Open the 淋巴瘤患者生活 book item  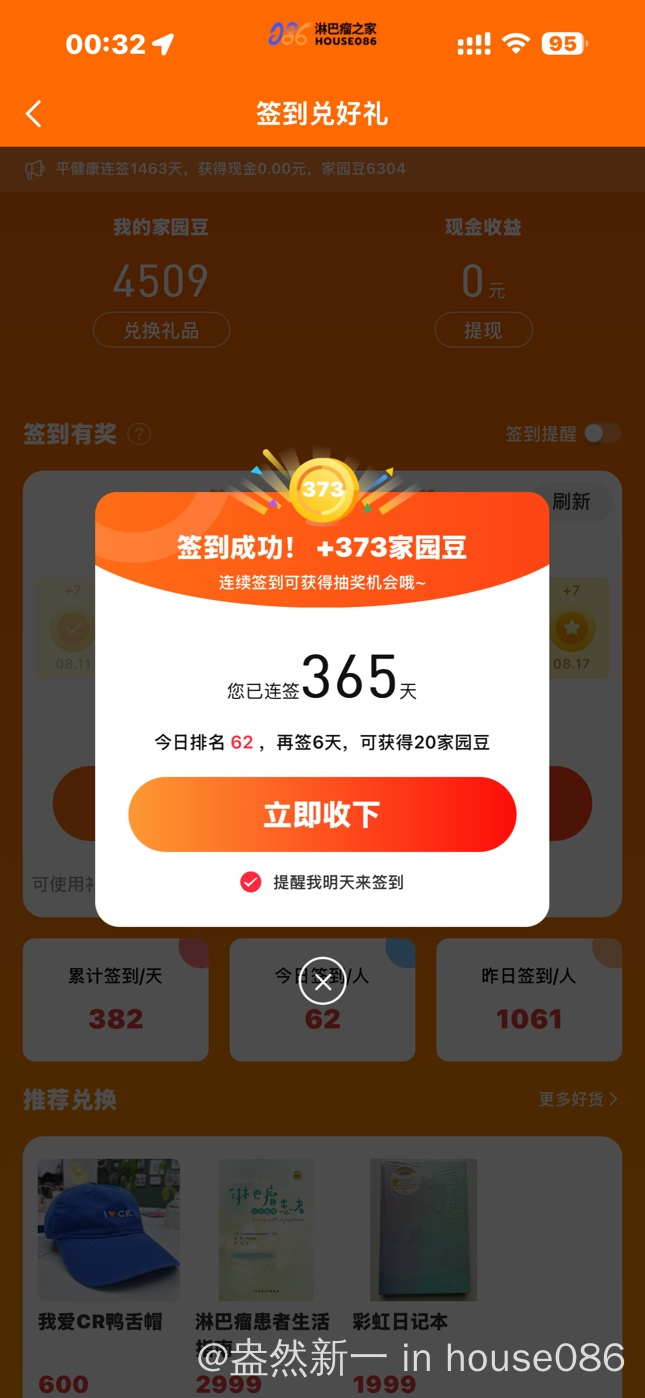(266, 1230)
